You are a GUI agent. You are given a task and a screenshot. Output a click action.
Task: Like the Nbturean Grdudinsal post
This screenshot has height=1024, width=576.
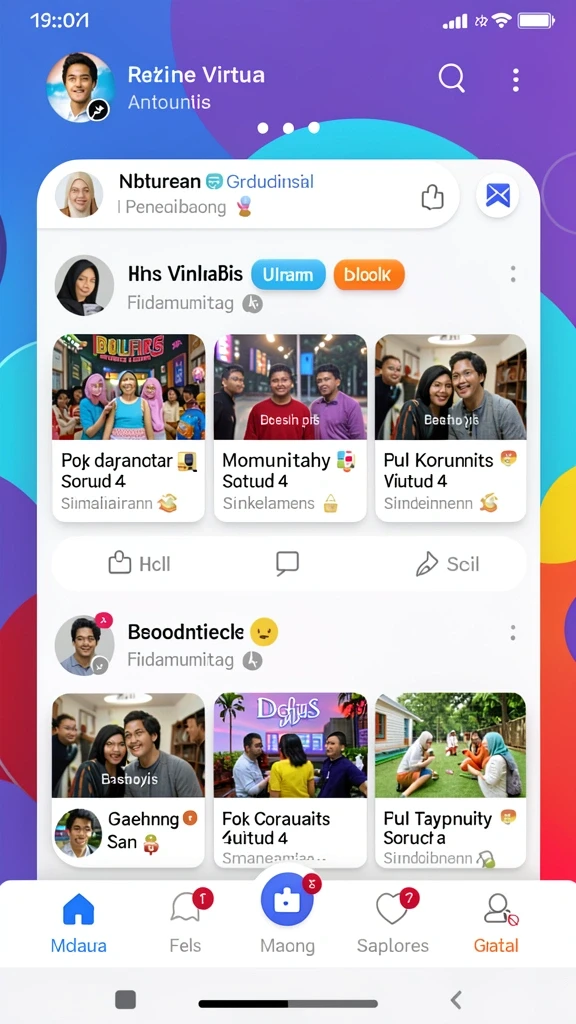pyautogui.click(x=432, y=196)
